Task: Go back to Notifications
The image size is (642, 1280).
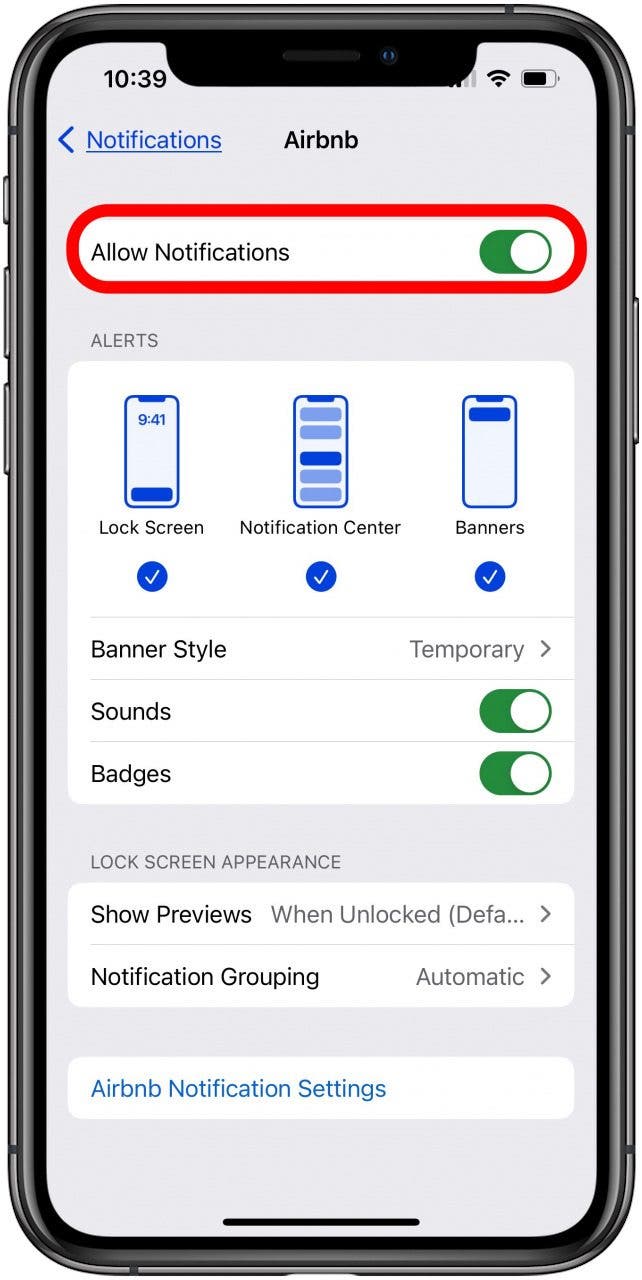Action: (x=140, y=140)
